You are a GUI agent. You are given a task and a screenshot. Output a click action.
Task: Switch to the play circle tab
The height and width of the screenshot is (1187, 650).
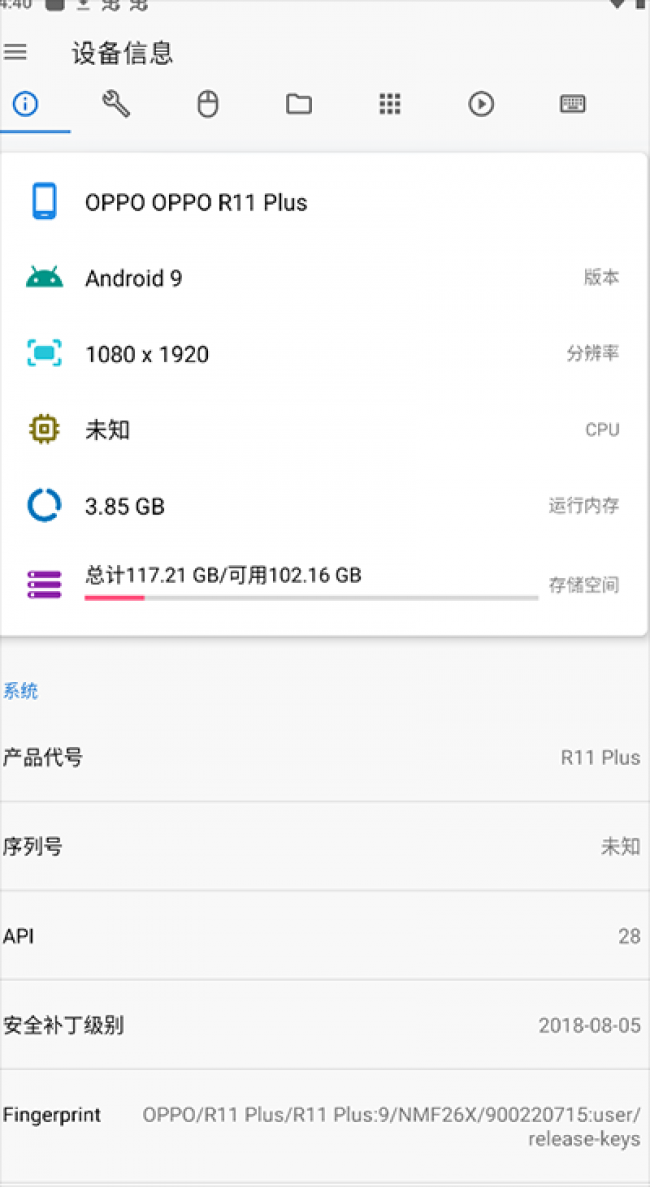click(x=481, y=104)
